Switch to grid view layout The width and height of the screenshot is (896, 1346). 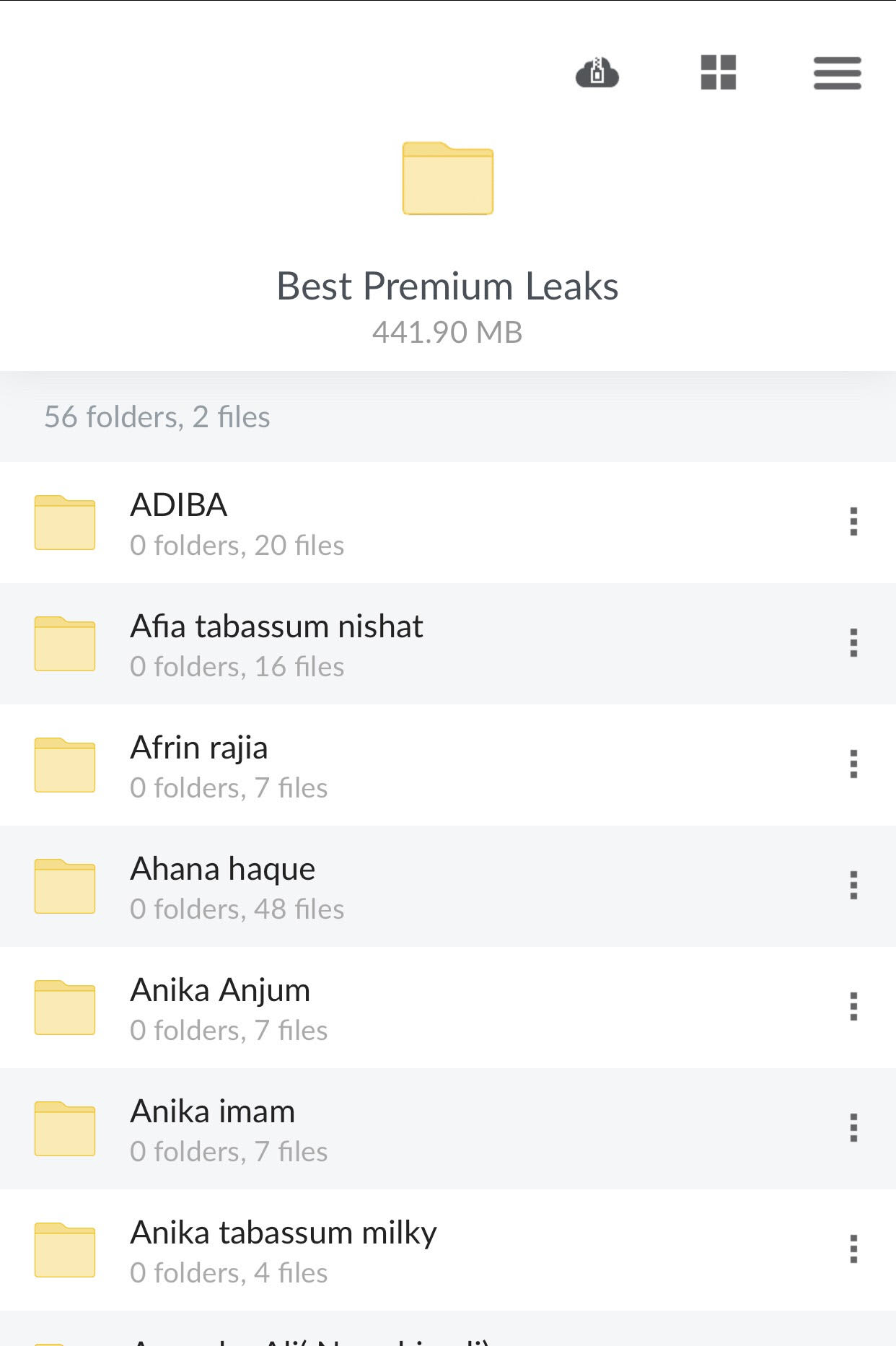pos(719,73)
